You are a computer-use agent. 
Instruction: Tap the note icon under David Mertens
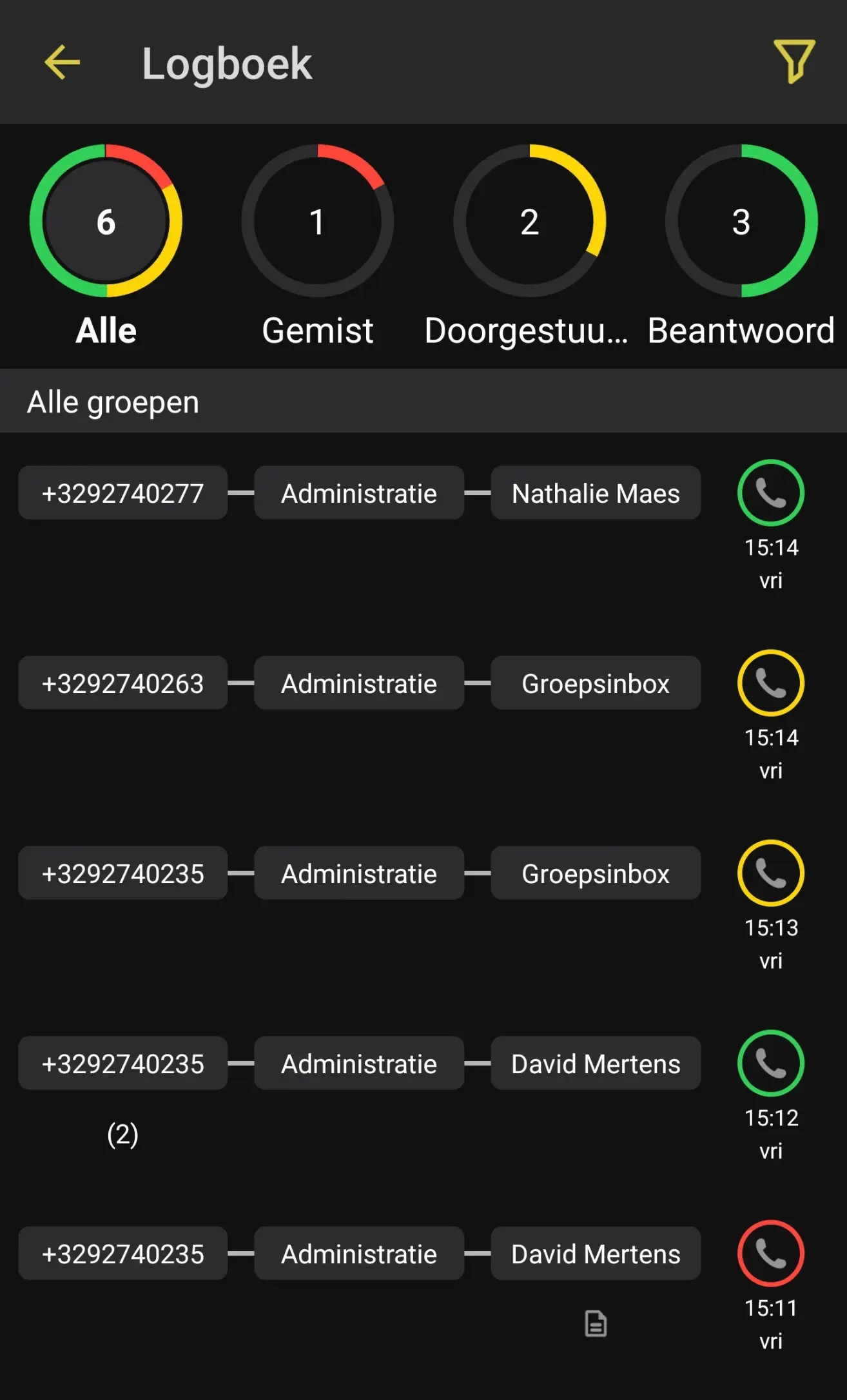595,1323
